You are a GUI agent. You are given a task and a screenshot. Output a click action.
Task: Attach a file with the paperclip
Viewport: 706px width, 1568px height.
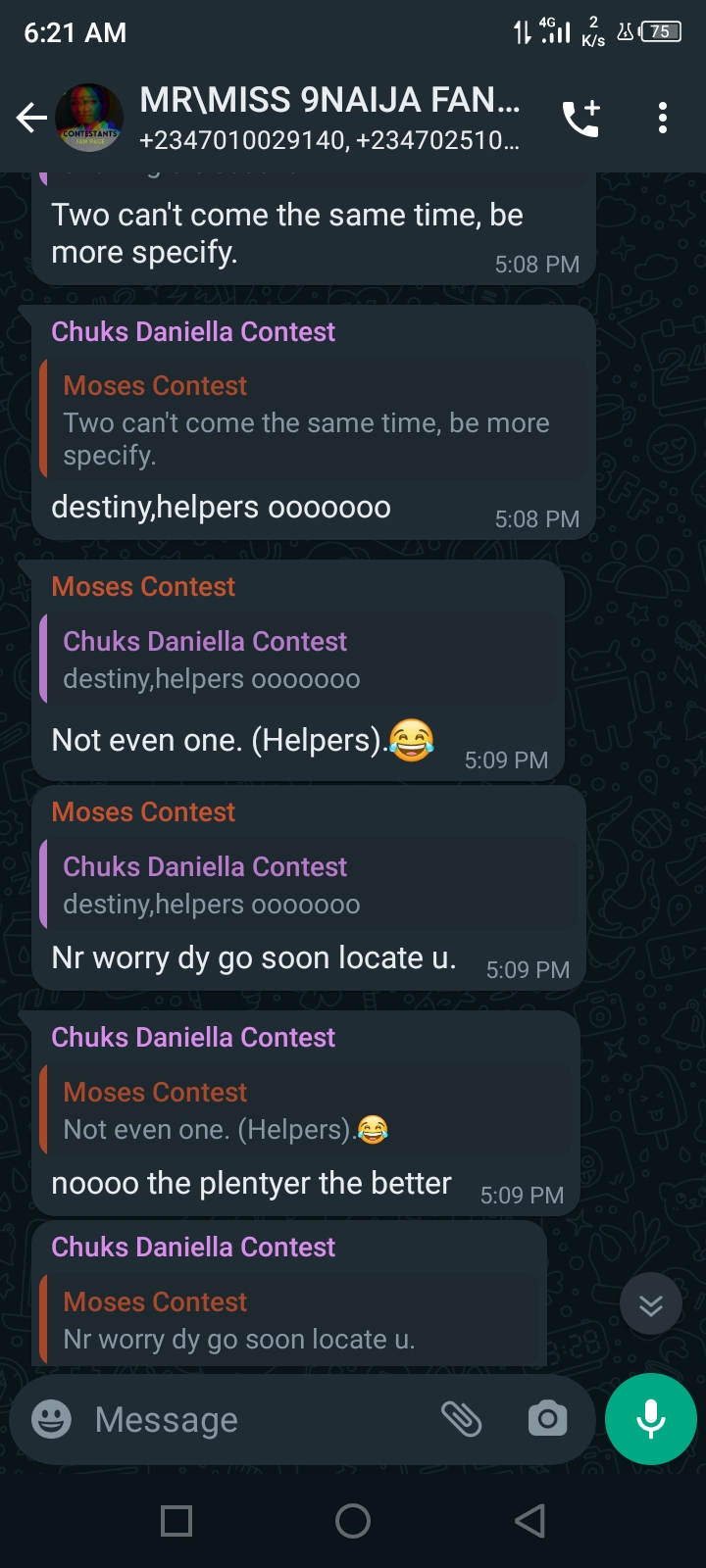pos(461,1419)
